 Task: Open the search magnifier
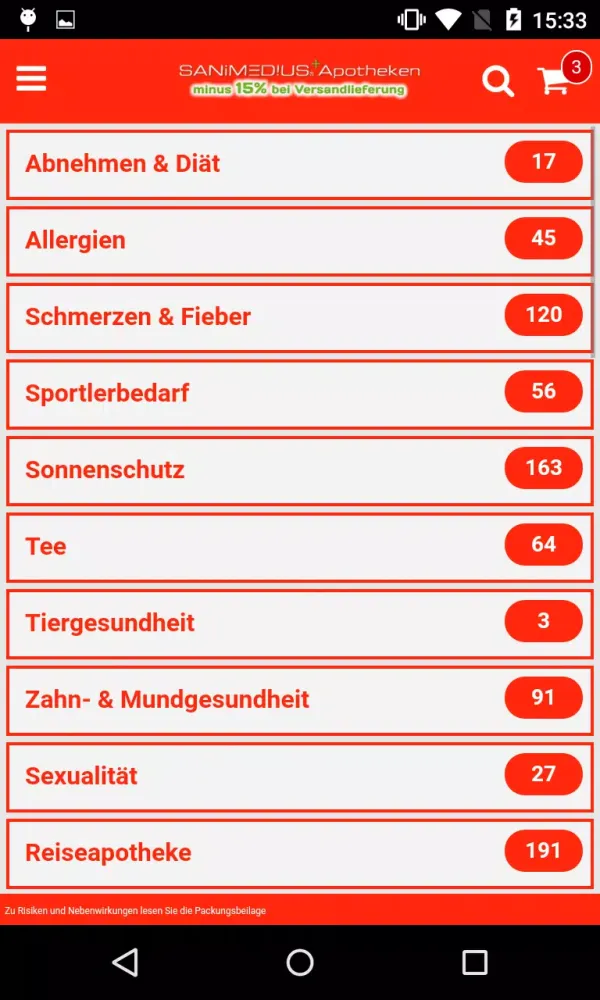click(x=497, y=81)
